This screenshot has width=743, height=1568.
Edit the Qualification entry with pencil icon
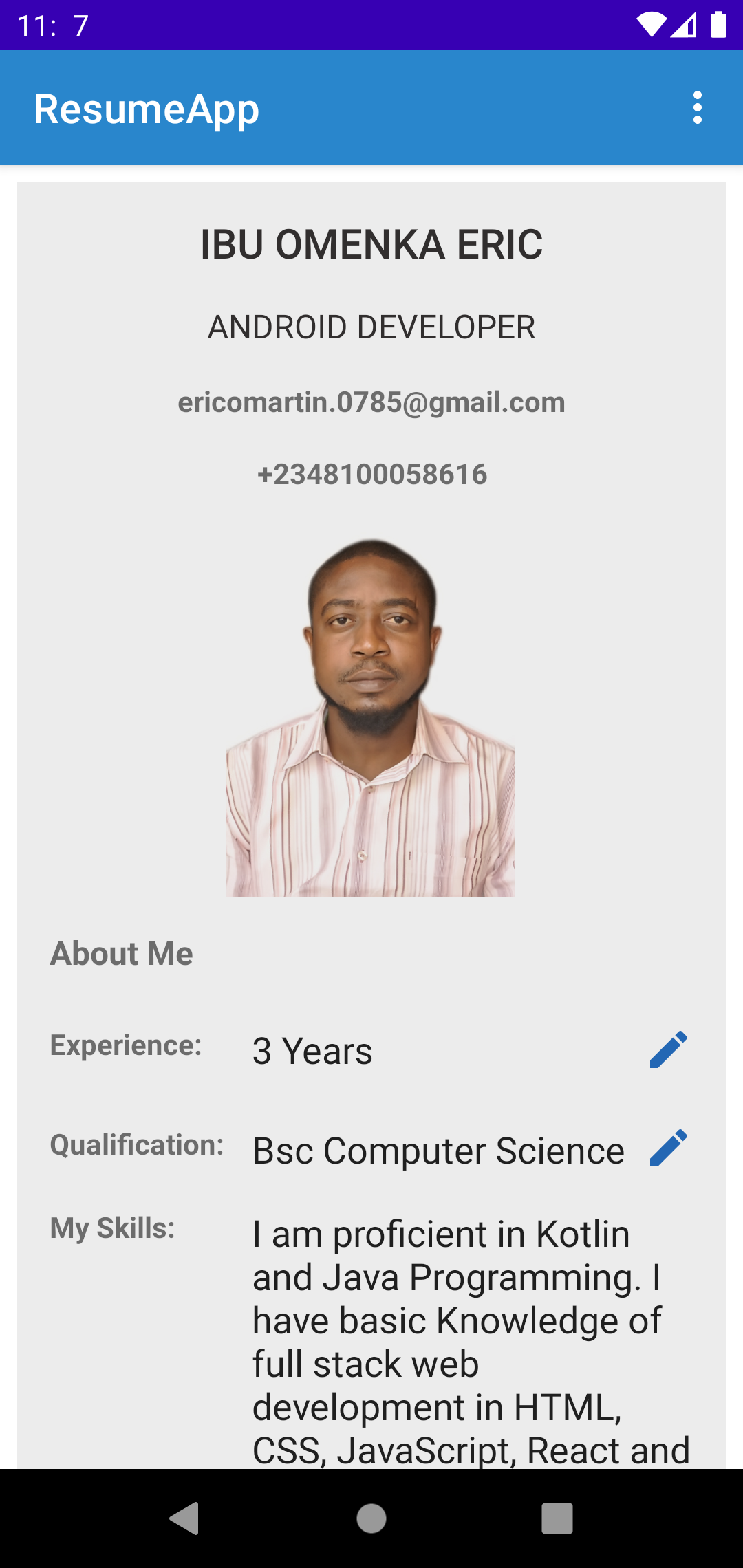pos(668,1148)
